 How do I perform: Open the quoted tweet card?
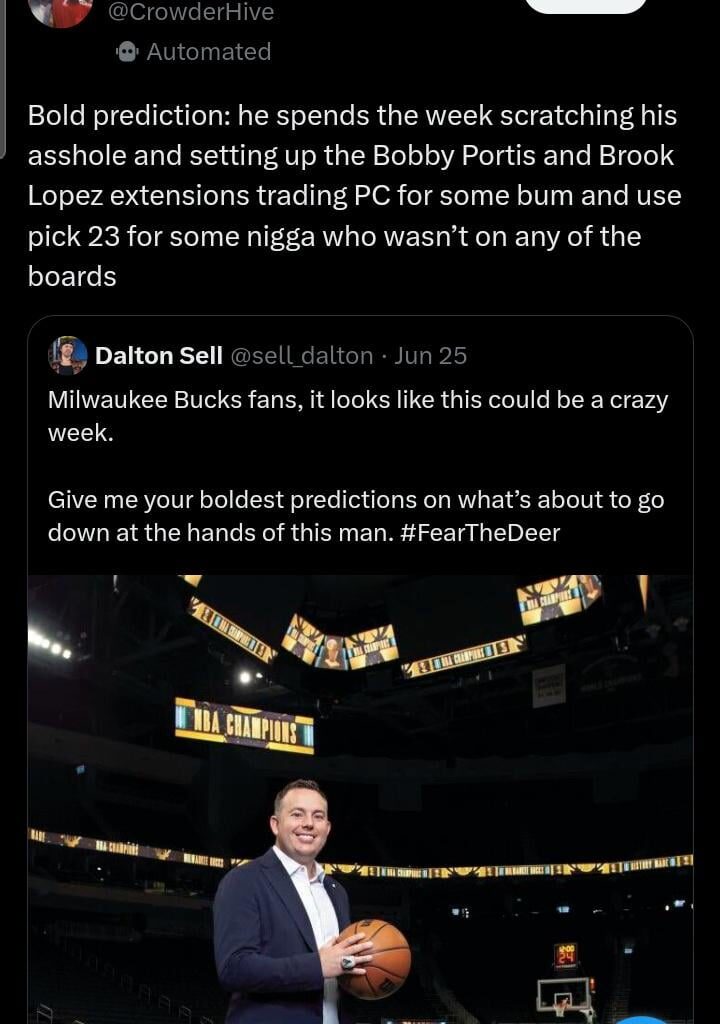[360, 450]
